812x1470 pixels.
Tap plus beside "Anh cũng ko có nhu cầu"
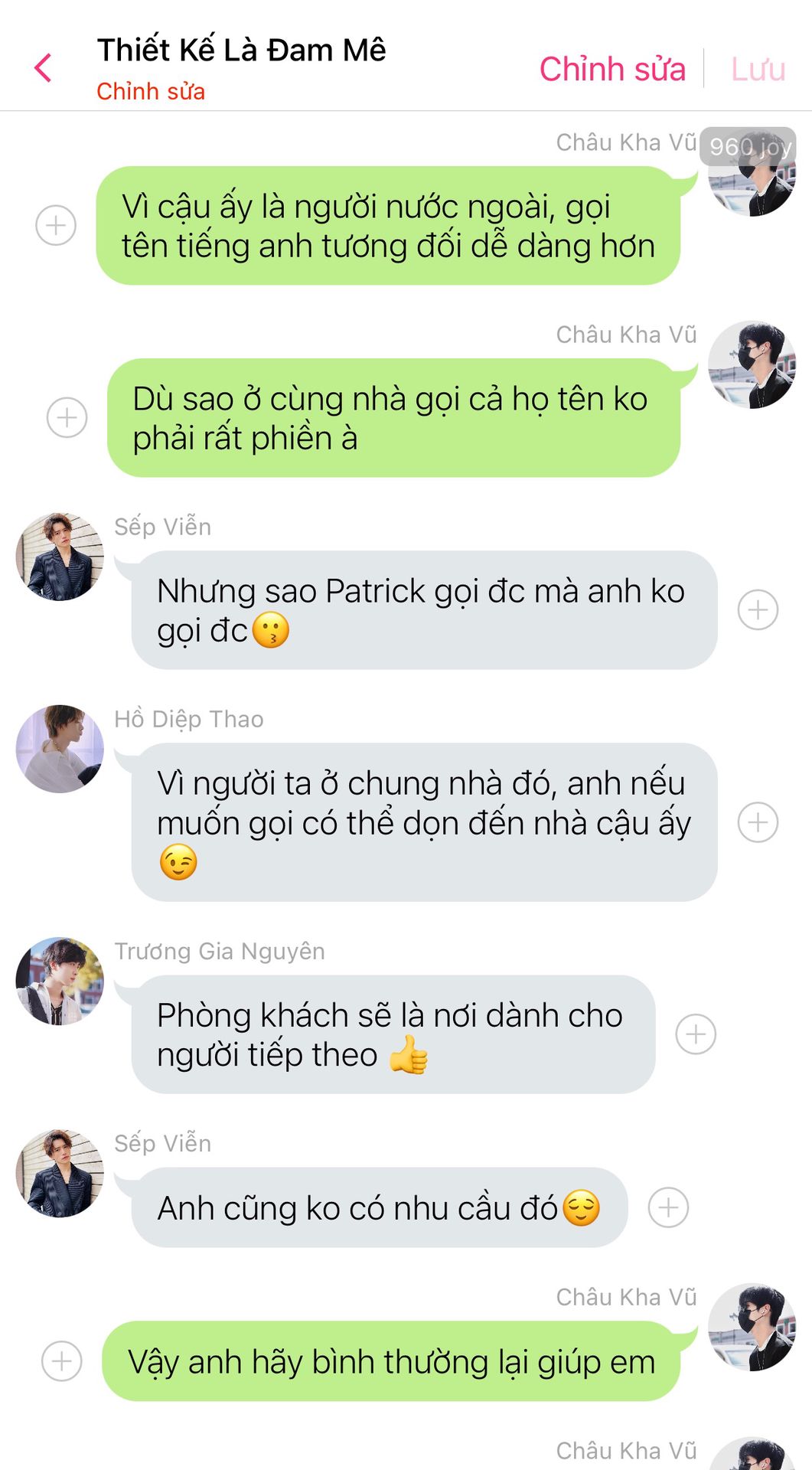coord(668,1207)
